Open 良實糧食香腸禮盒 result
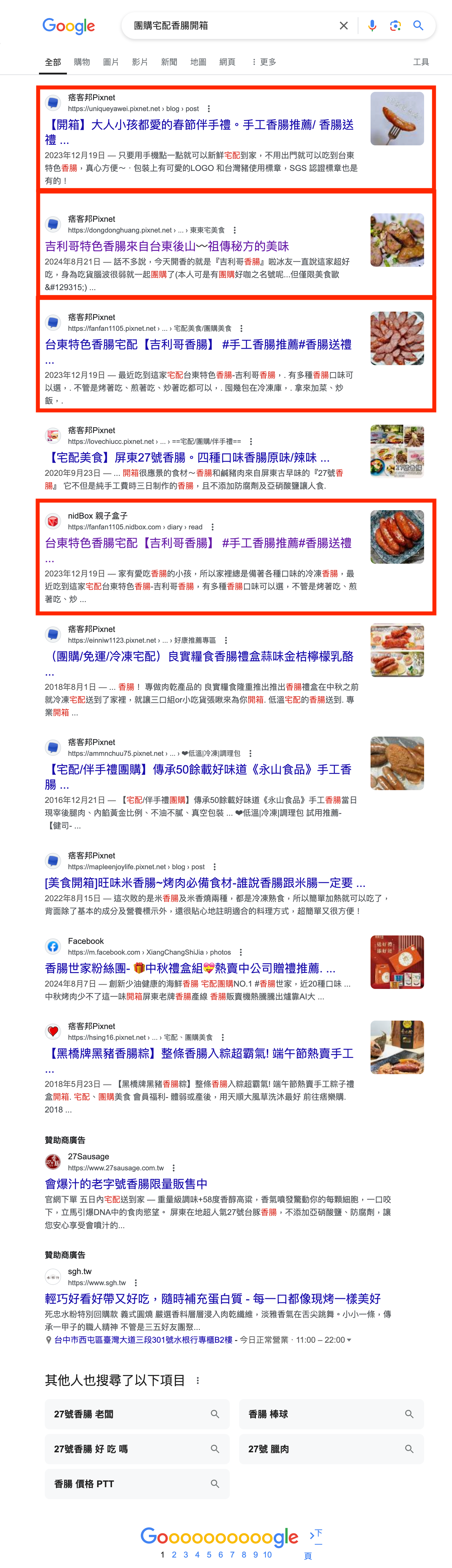Image resolution: width=452 pixels, height=1568 pixels. pyautogui.click(x=200, y=657)
